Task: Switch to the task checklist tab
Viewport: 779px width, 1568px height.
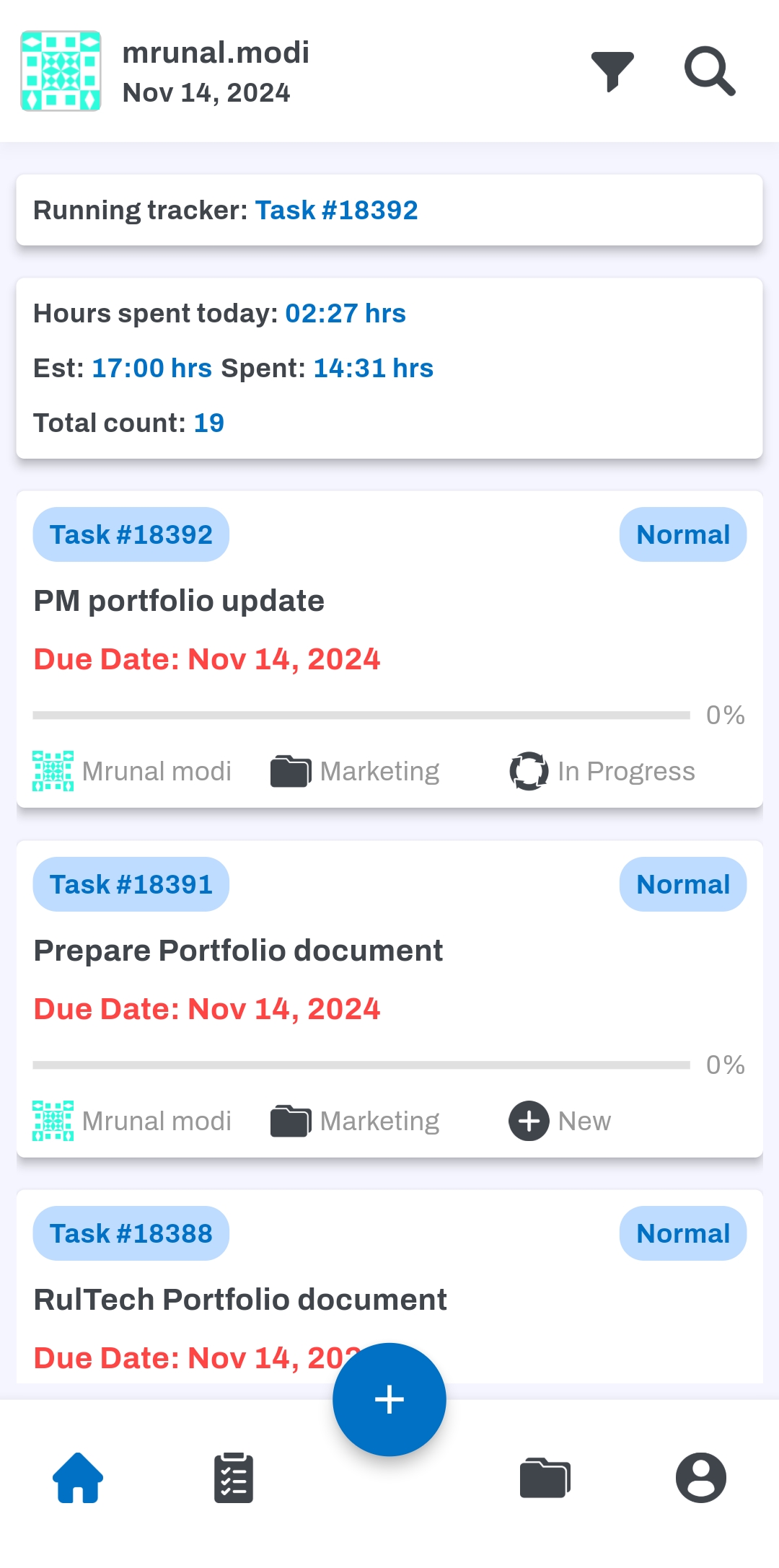Action: tap(234, 1478)
